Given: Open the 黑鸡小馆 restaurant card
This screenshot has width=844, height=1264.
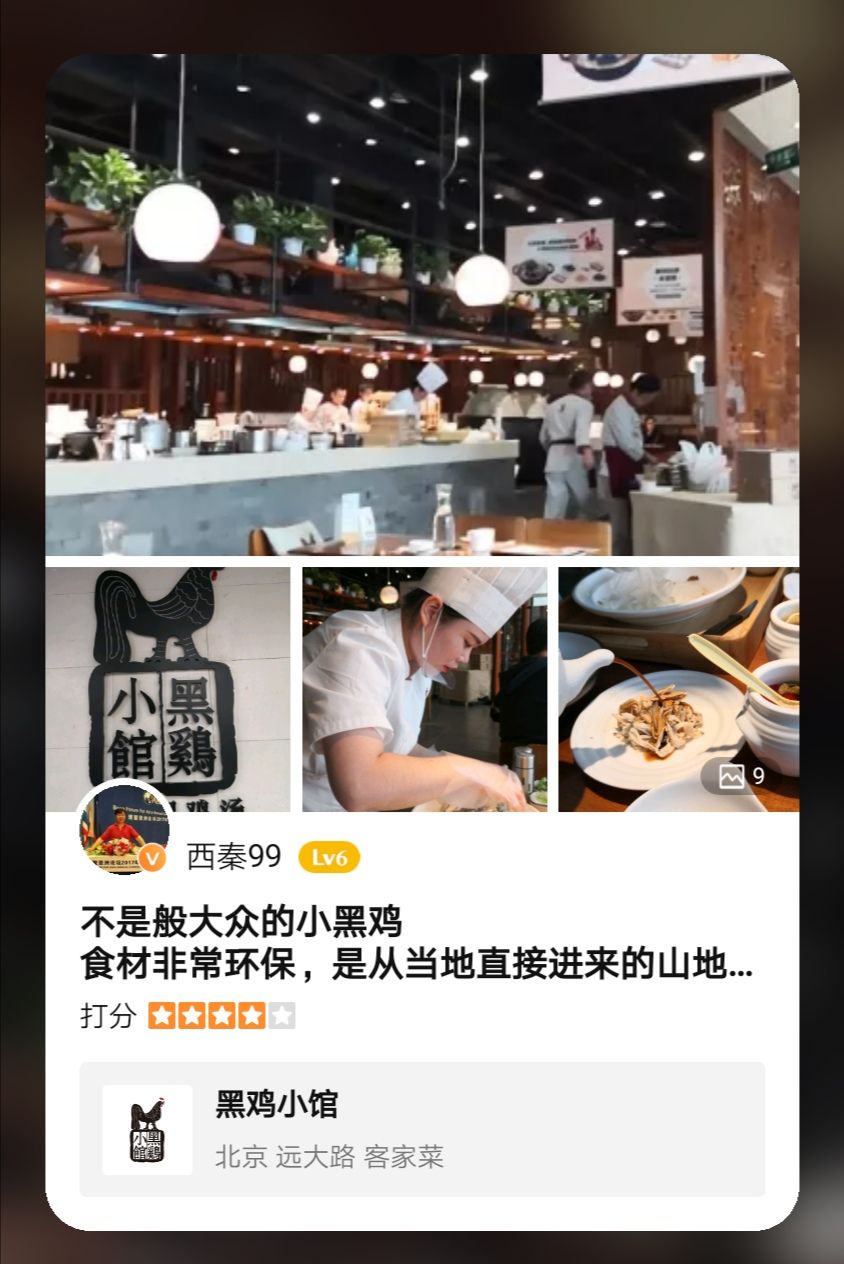Looking at the screenshot, I should pos(422,1129).
